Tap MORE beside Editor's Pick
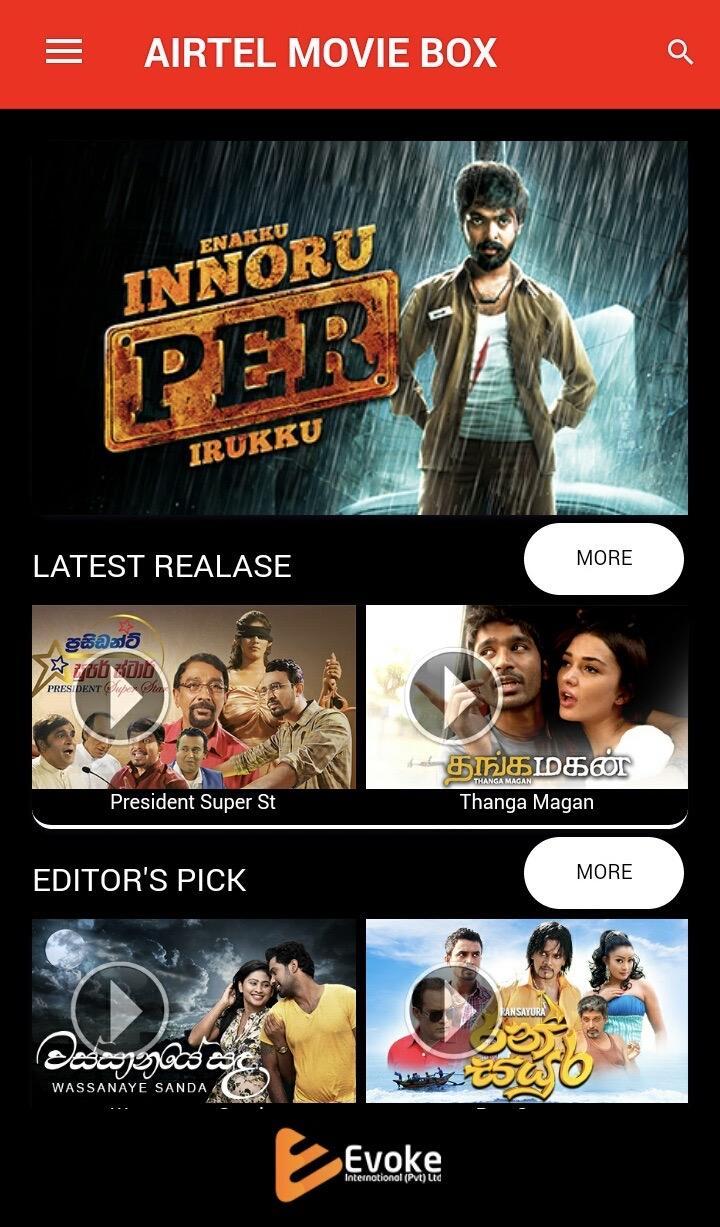Screen dimensions: 720x1227 click(604, 872)
